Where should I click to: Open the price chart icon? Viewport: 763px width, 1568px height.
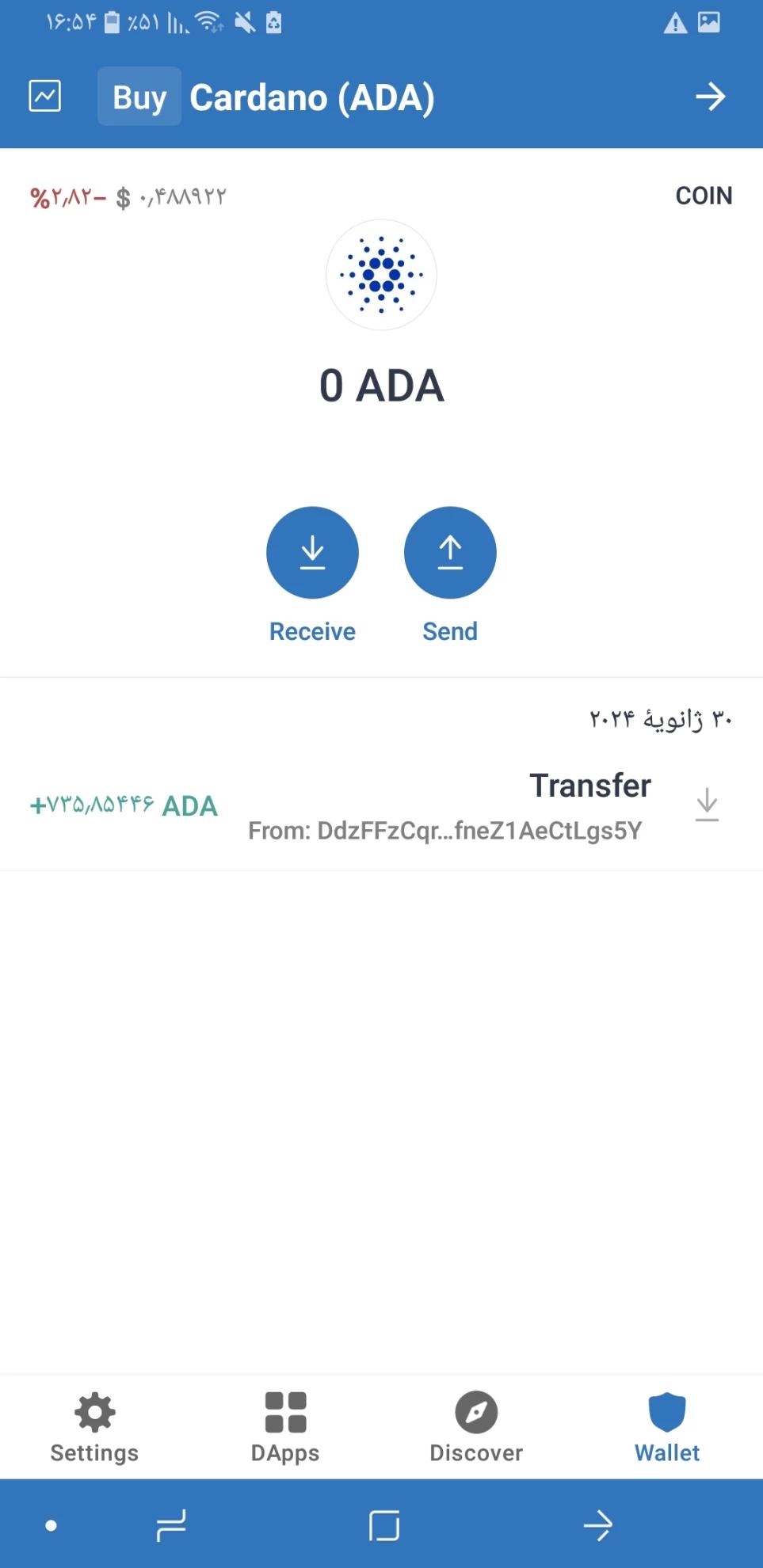[x=44, y=97]
